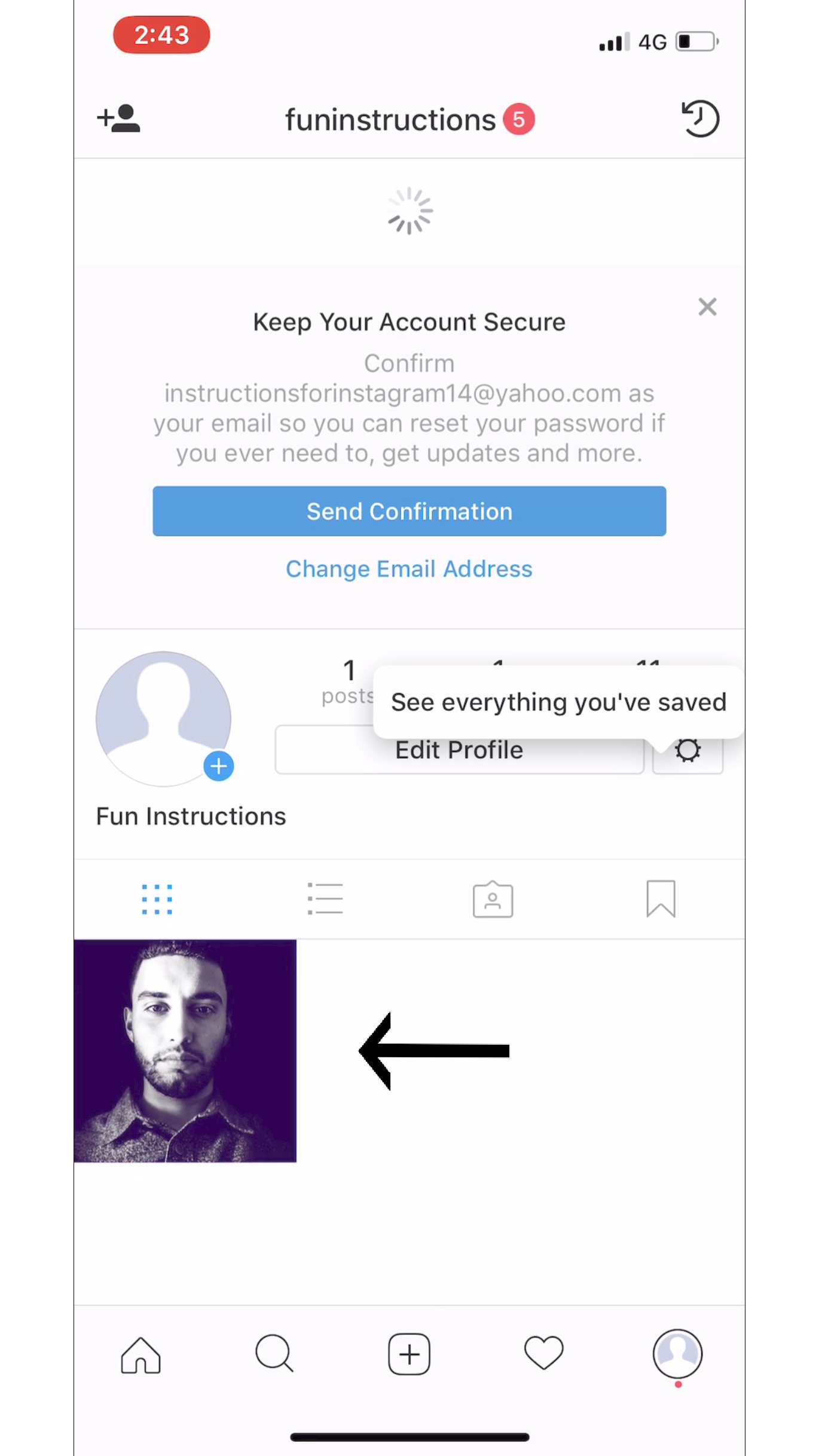Tap Send Confirmation button

[x=409, y=511]
